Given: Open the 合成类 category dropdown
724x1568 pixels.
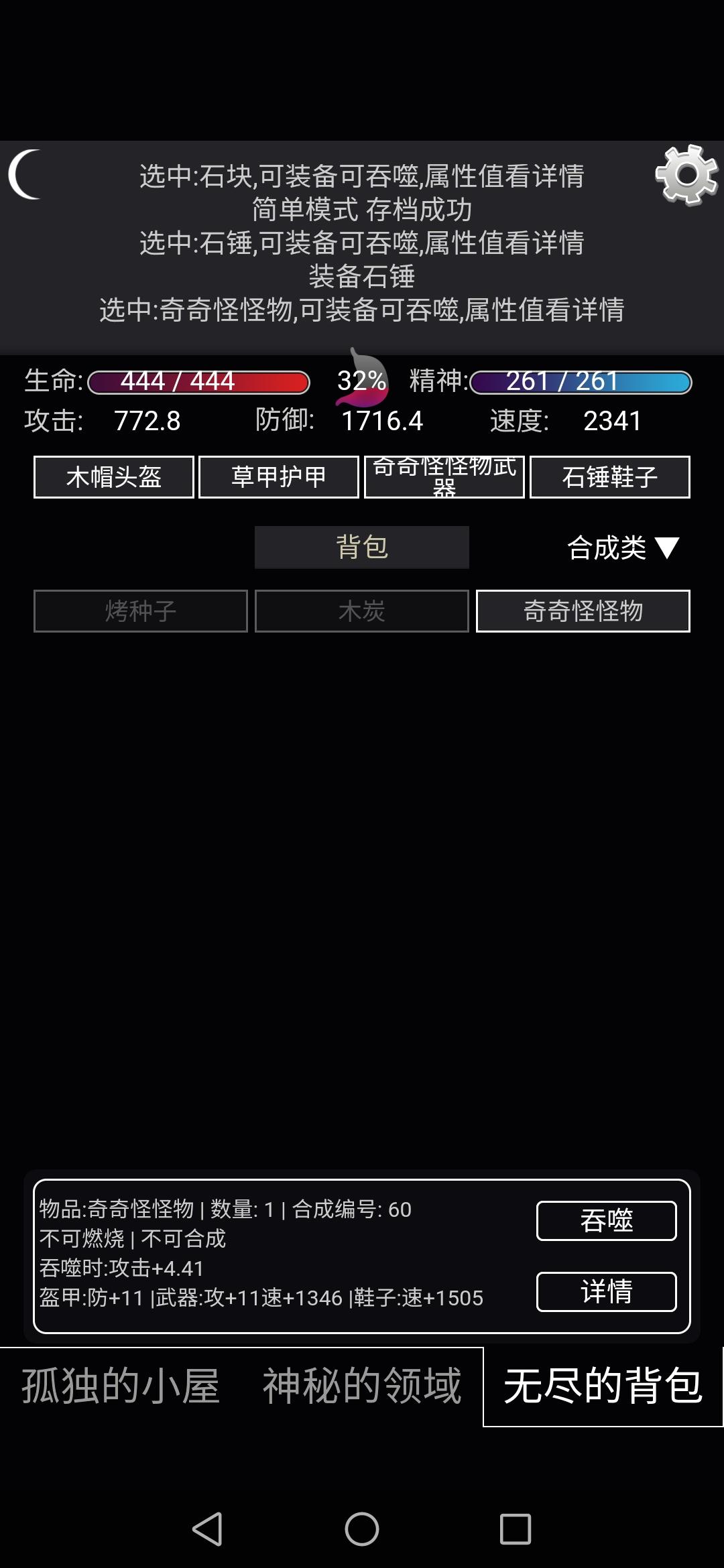Looking at the screenshot, I should 623,548.
